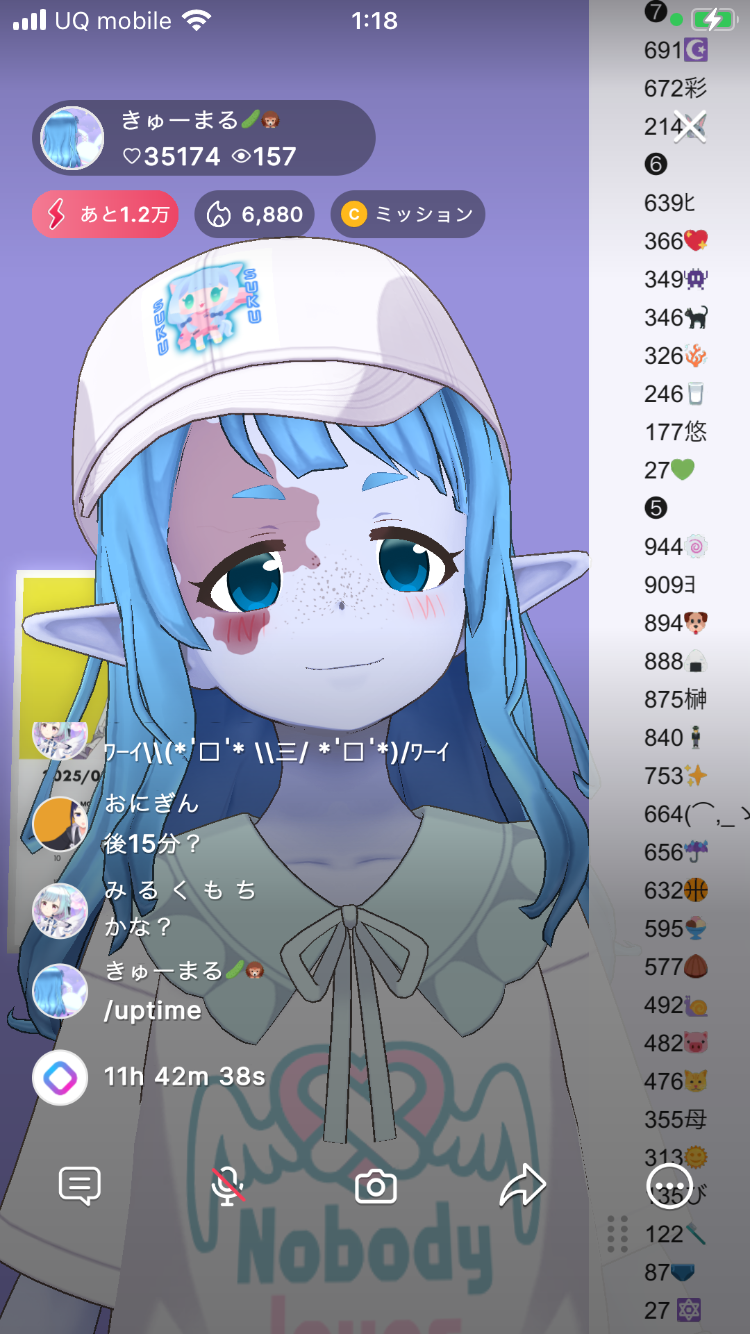Screen dimensions: 750x1334
Task: Open the uptime bot's avatar
Action: [x=60, y=1077]
